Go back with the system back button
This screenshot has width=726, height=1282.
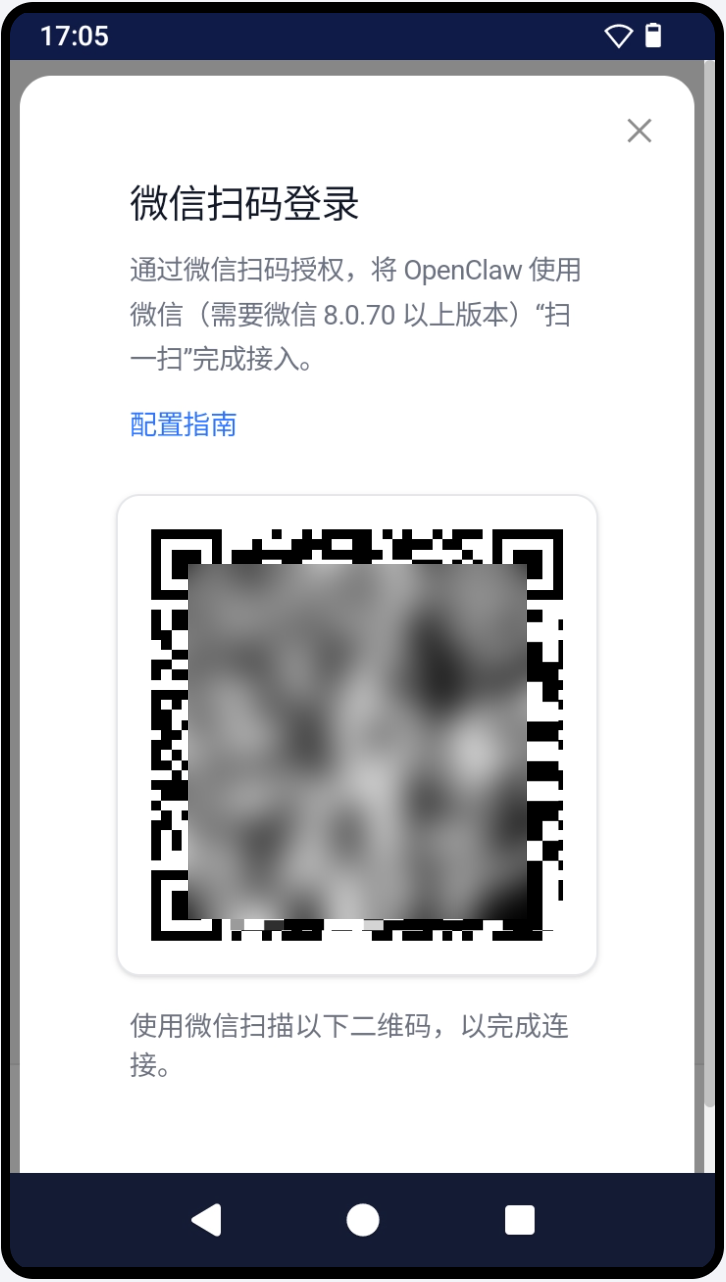[x=206, y=1220]
